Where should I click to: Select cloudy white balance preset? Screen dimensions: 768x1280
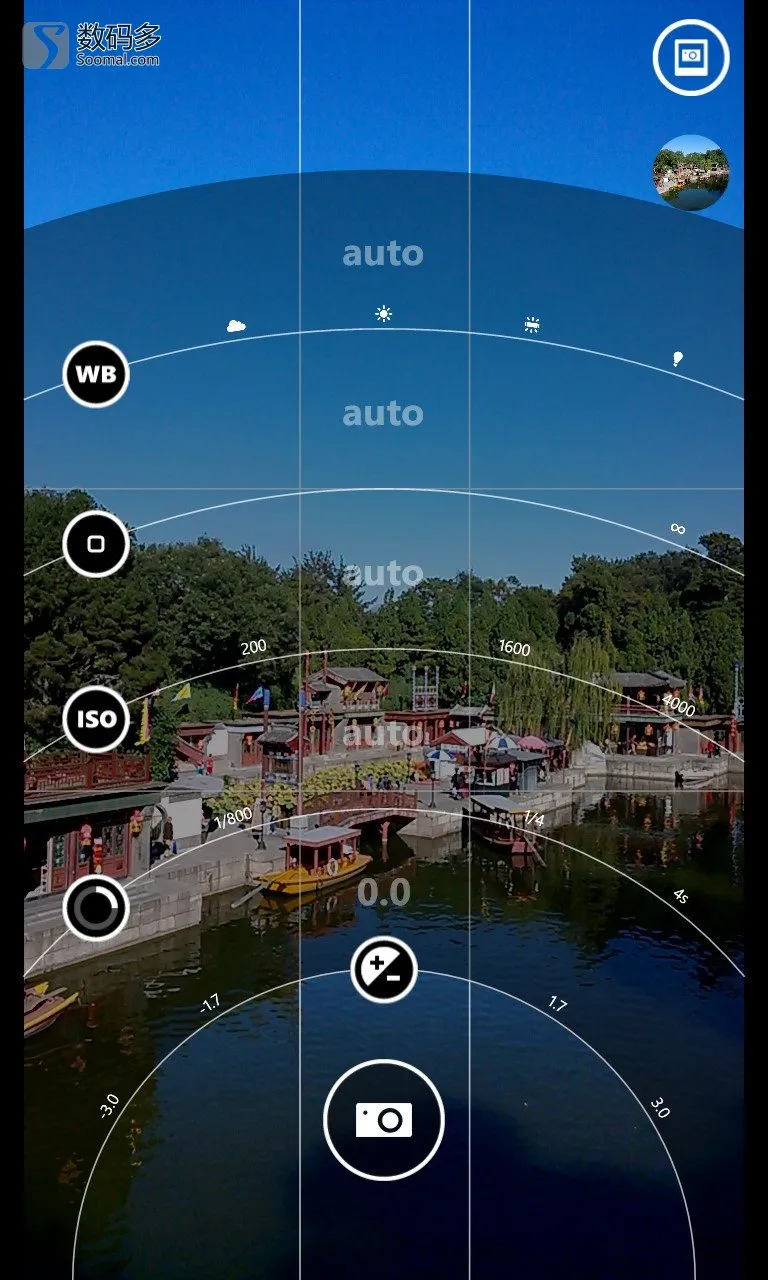tap(236, 326)
